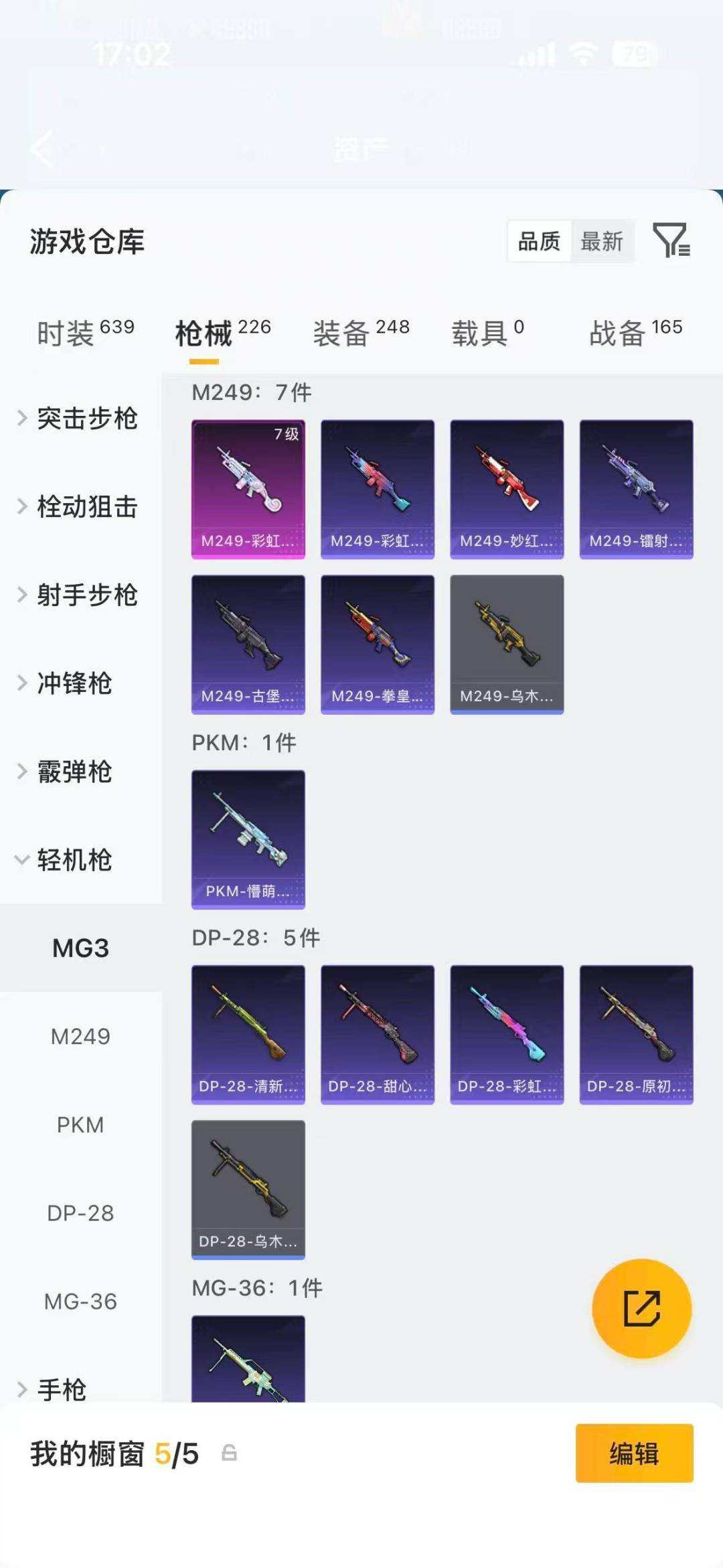
Task: Sort items by 品质
Action: coord(540,242)
